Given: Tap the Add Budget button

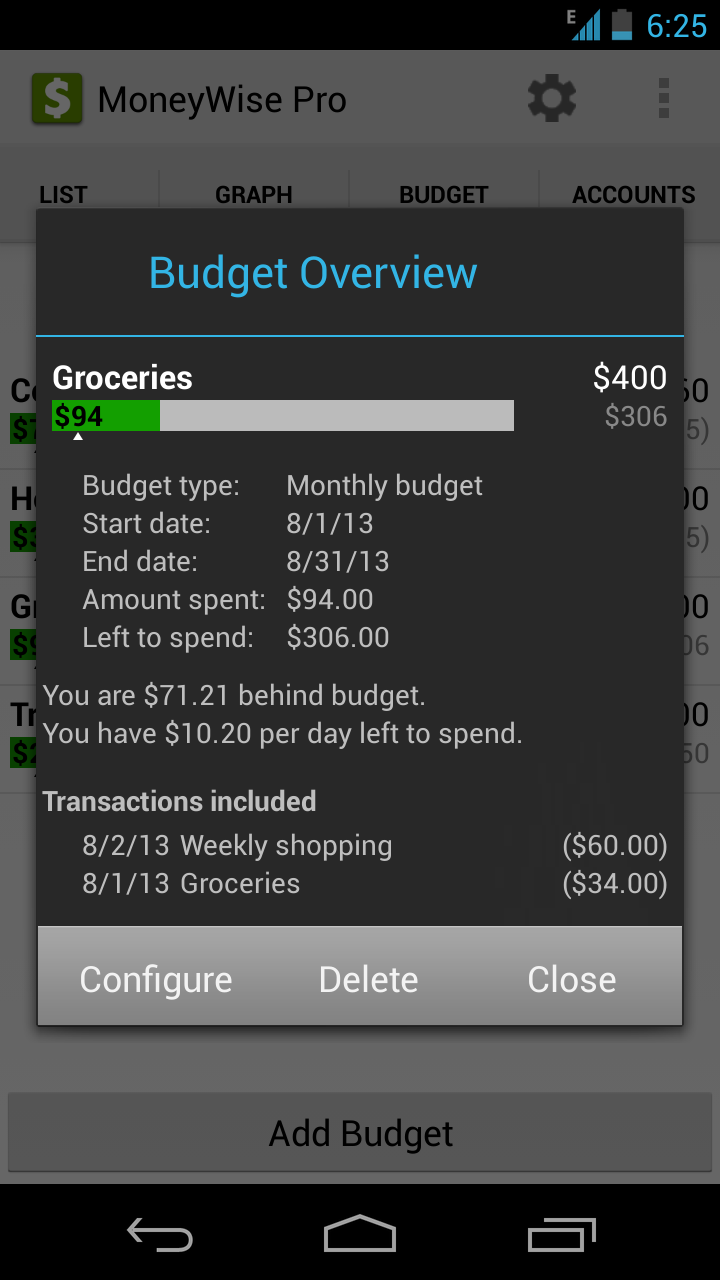Looking at the screenshot, I should (360, 1133).
